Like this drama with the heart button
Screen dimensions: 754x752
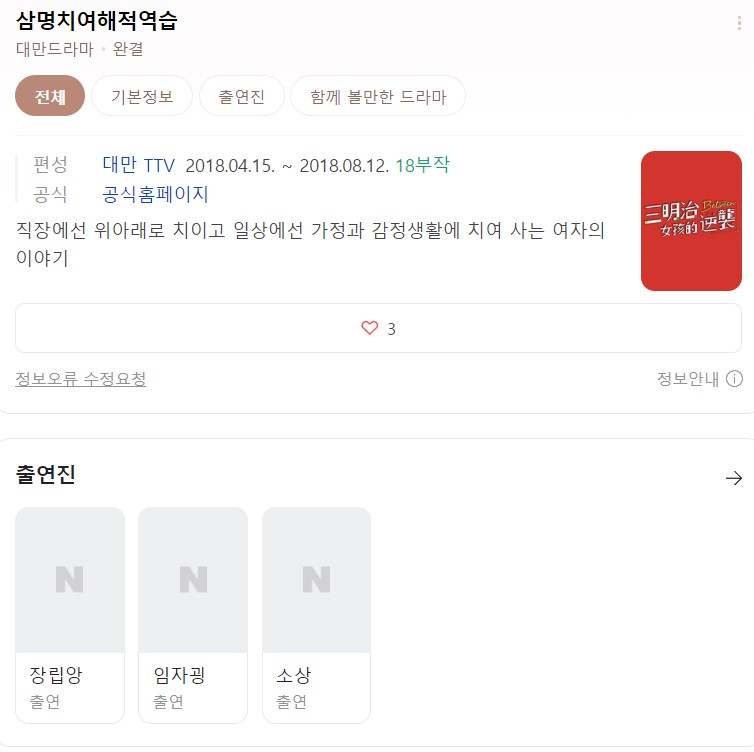[378, 328]
